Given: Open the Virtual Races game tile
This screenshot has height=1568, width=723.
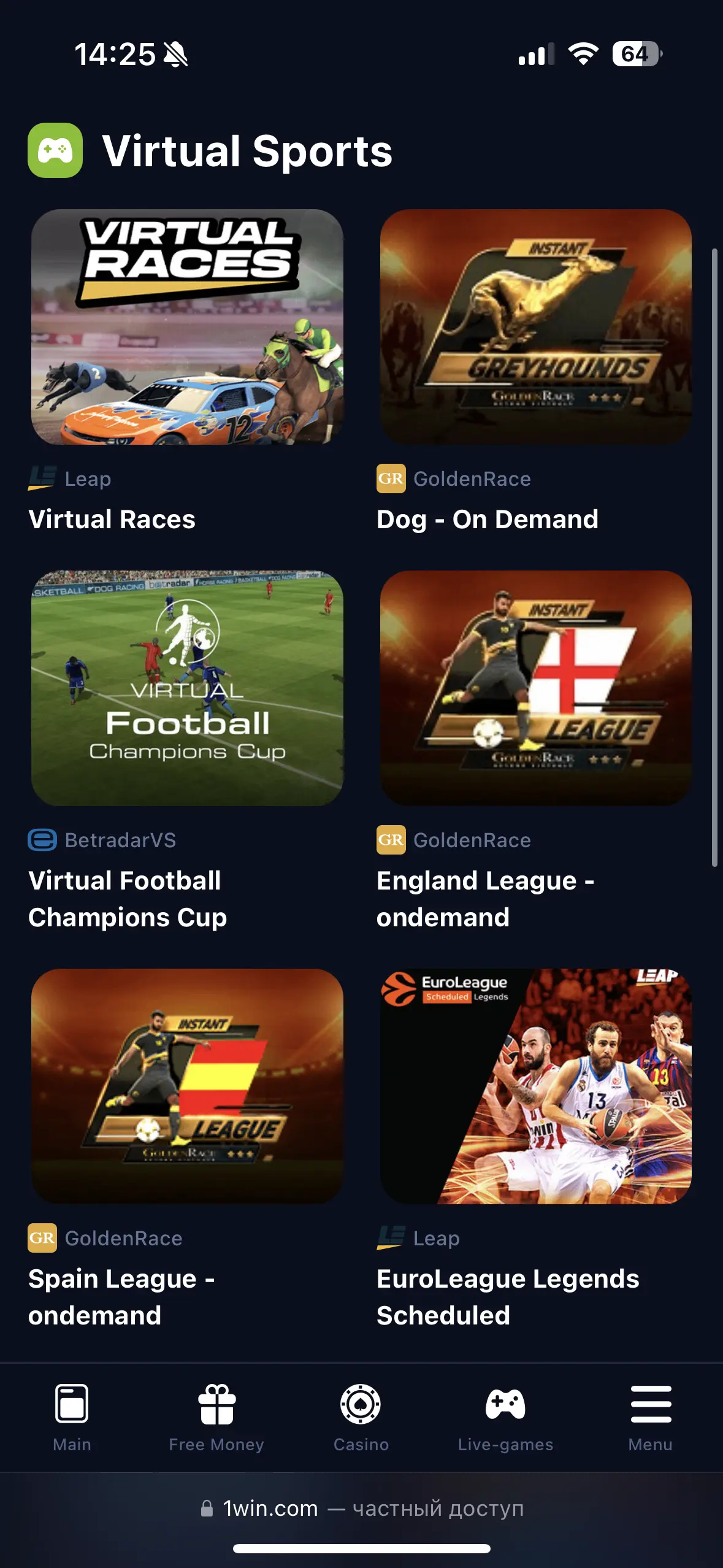Looking at the screenshot, I should click(187, 327).
